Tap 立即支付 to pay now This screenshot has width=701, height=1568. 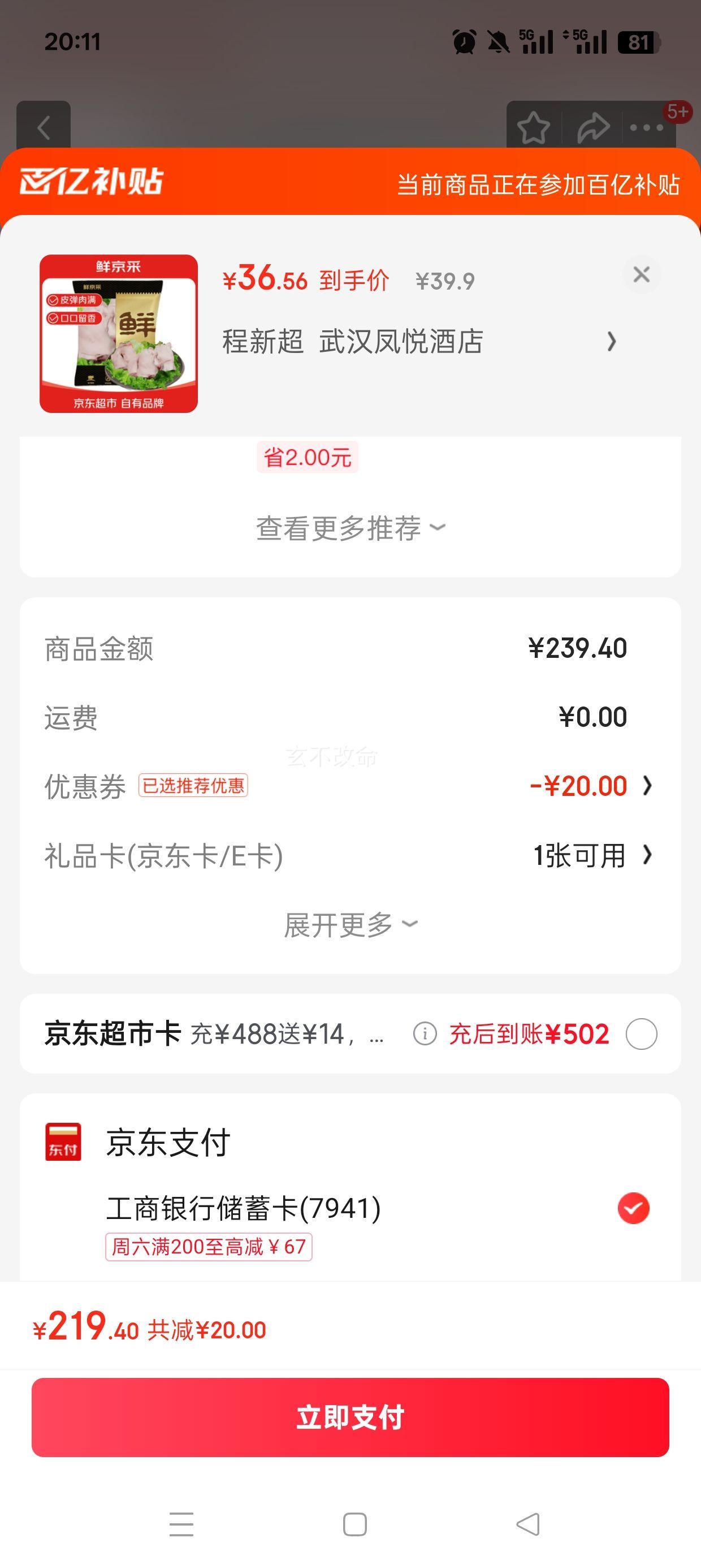[x=350, y=1417]
